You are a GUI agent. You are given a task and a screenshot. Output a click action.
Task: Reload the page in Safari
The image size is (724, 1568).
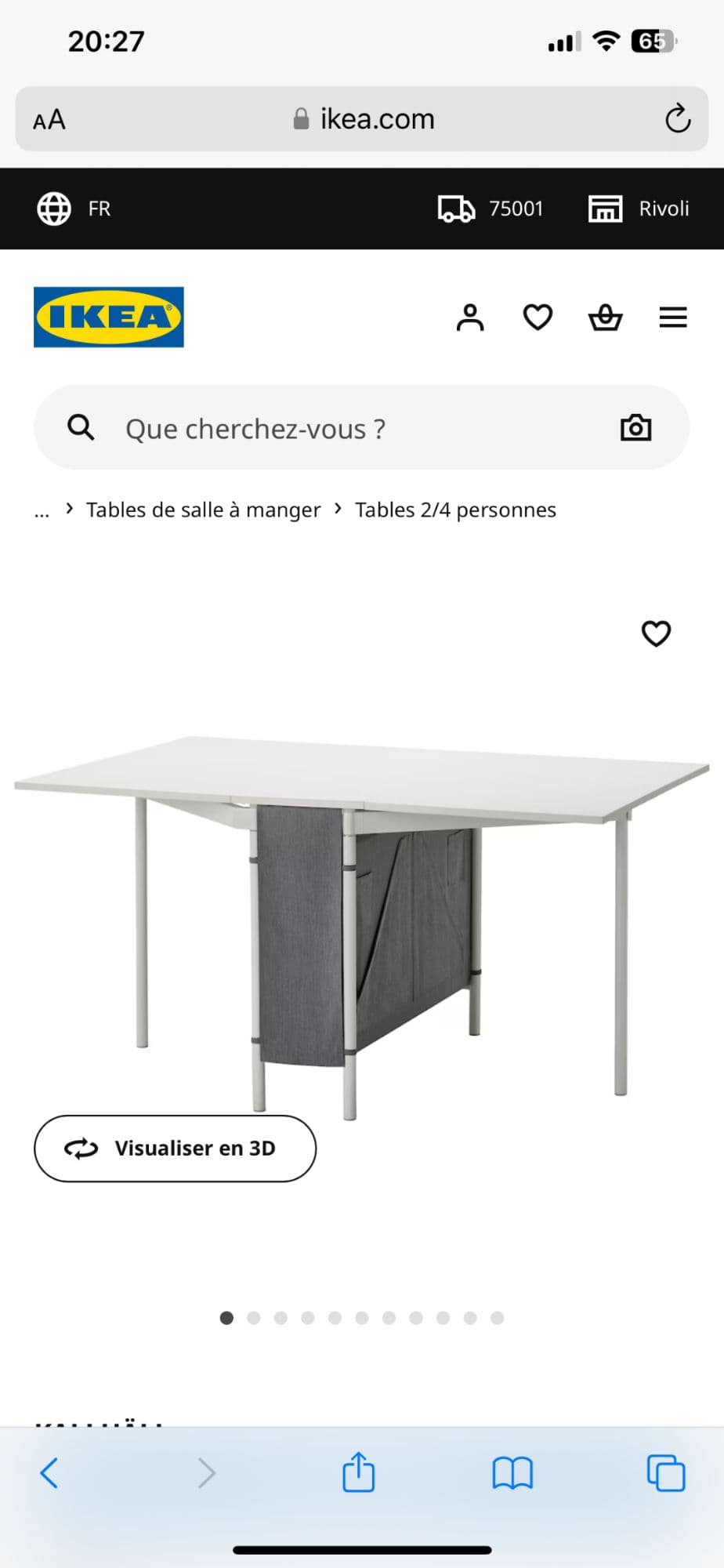(x=676, y=119)
